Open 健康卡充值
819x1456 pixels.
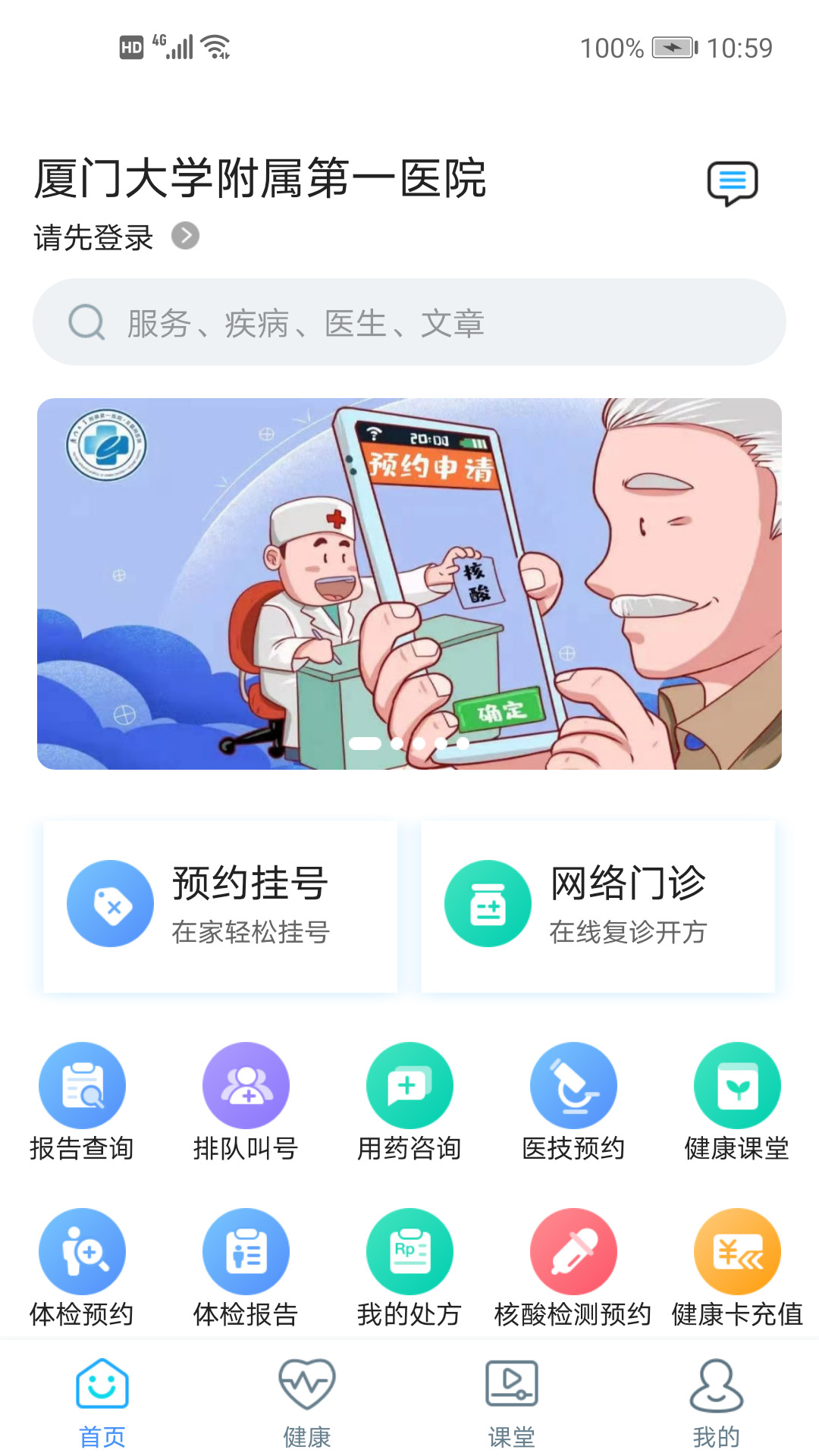737,1266
